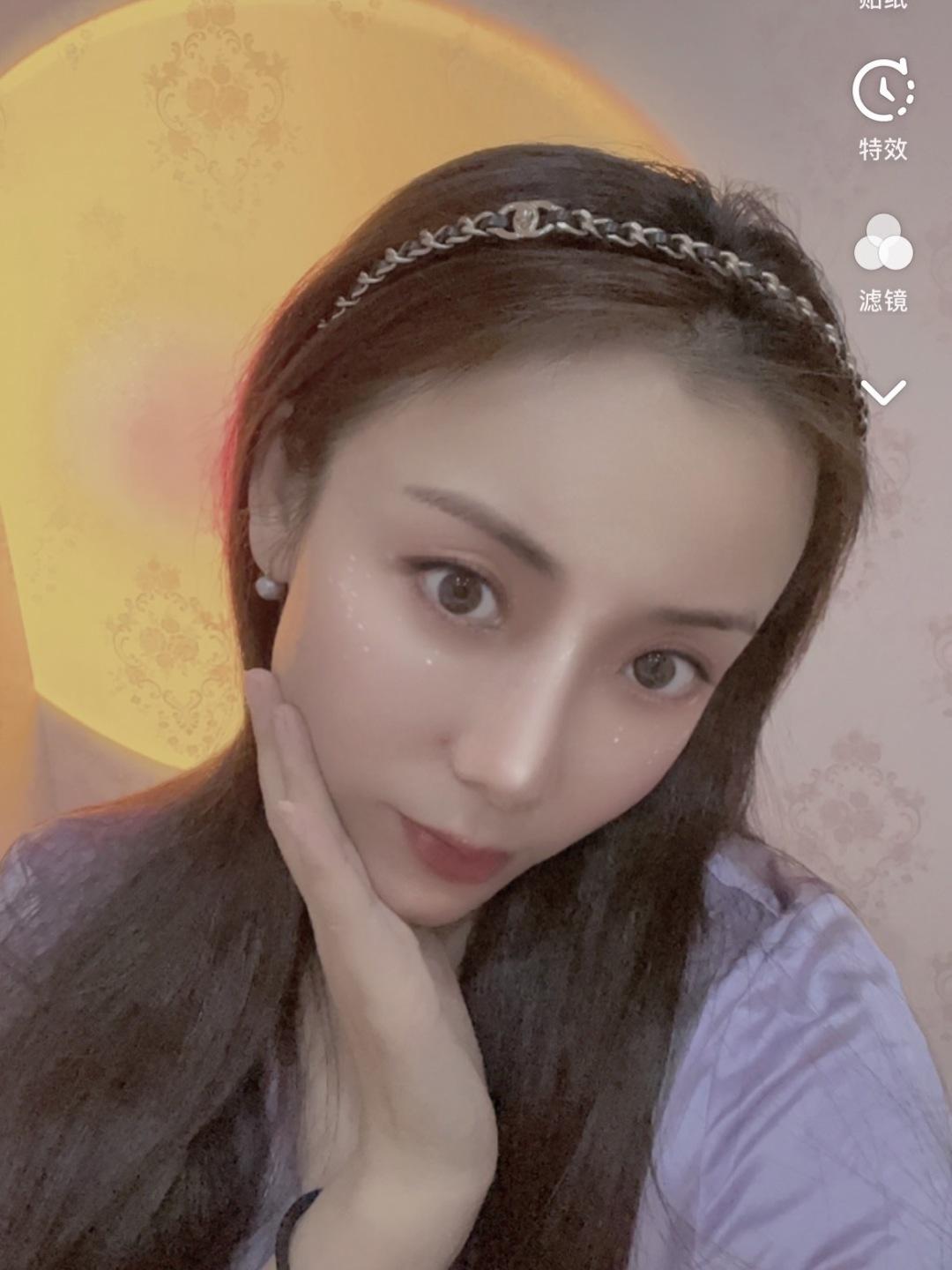Collapse the side tools with the down chevron
Viewport: 952px width, 1270px height.
coord(882,391)
